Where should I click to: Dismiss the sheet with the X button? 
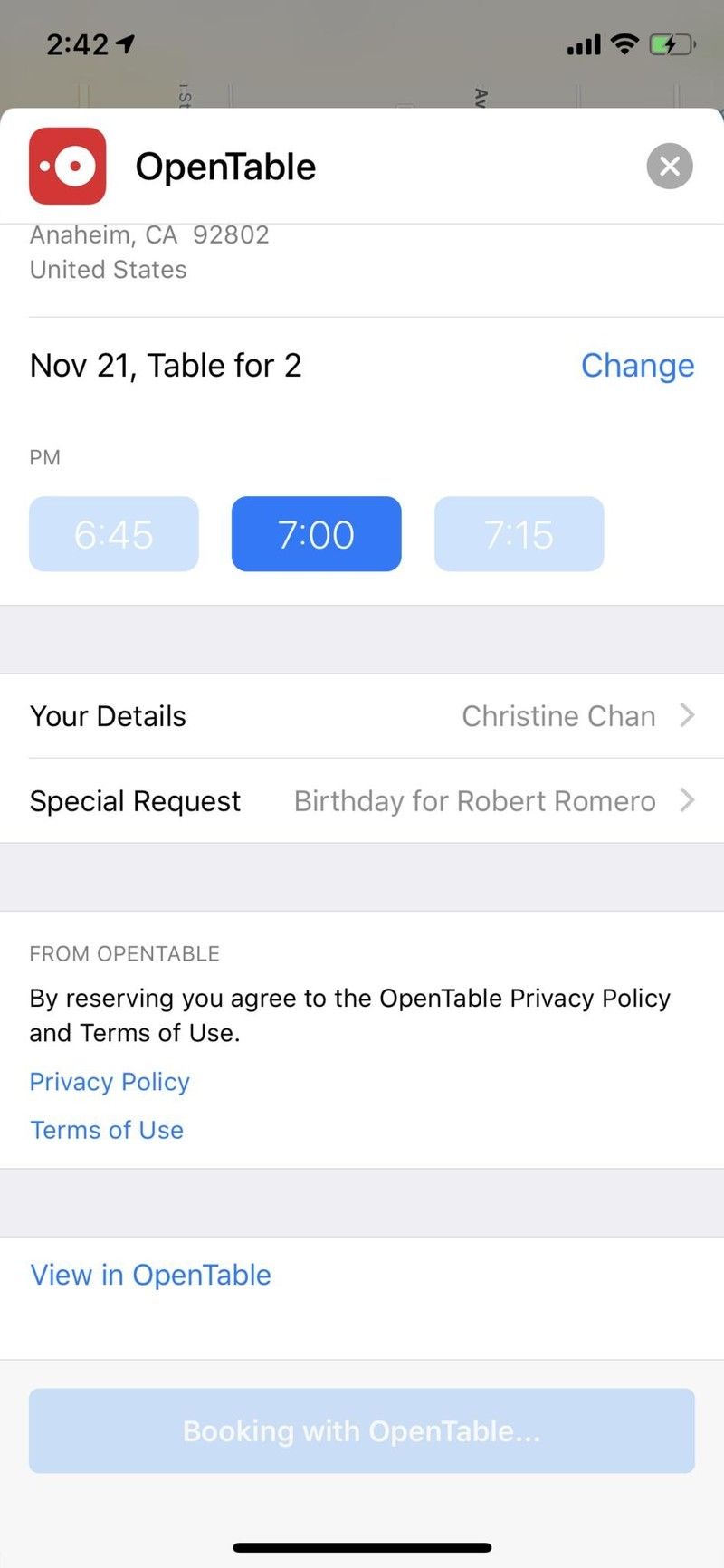point(669,166)
